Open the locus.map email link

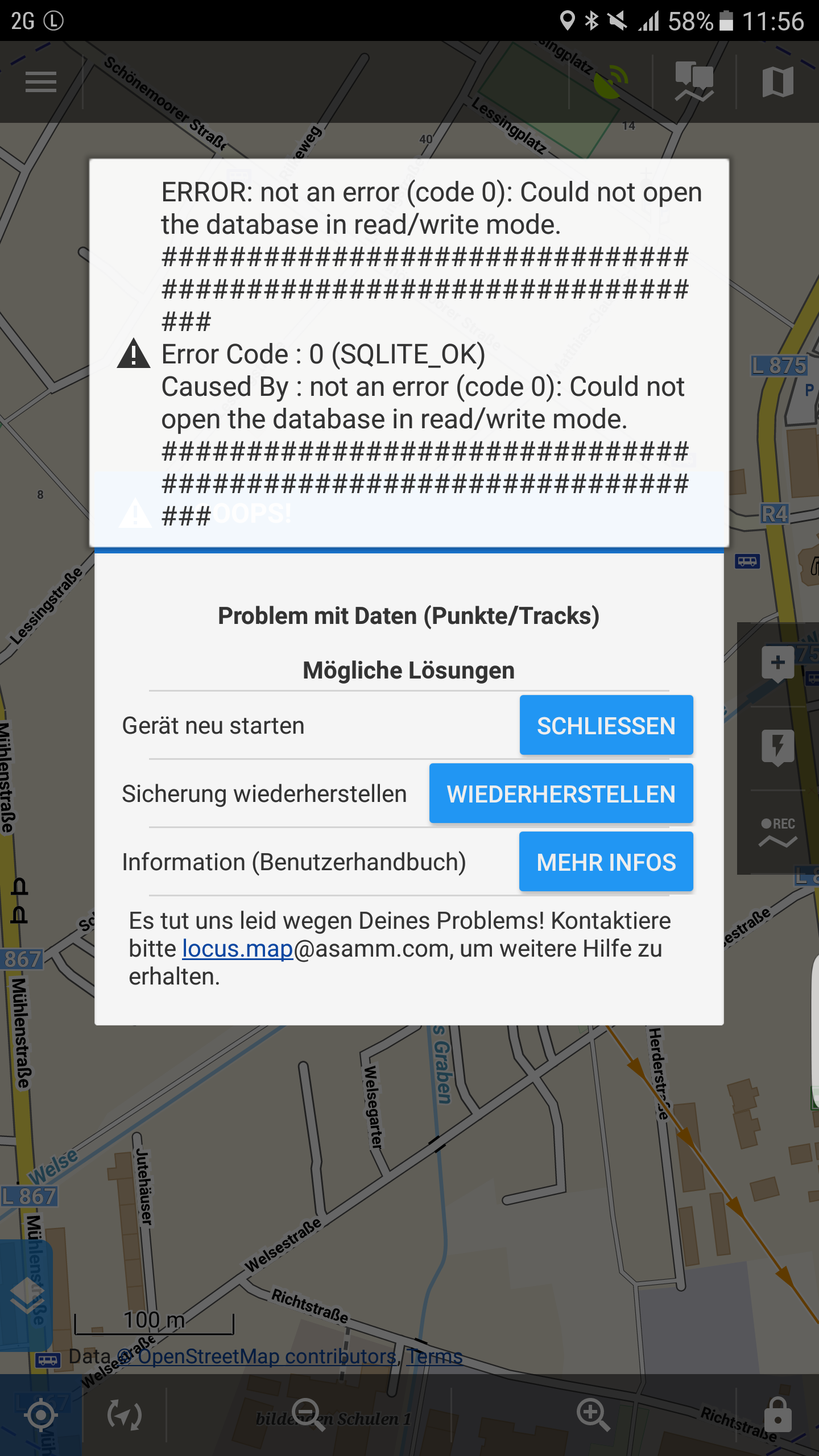(x=237, y=949)
